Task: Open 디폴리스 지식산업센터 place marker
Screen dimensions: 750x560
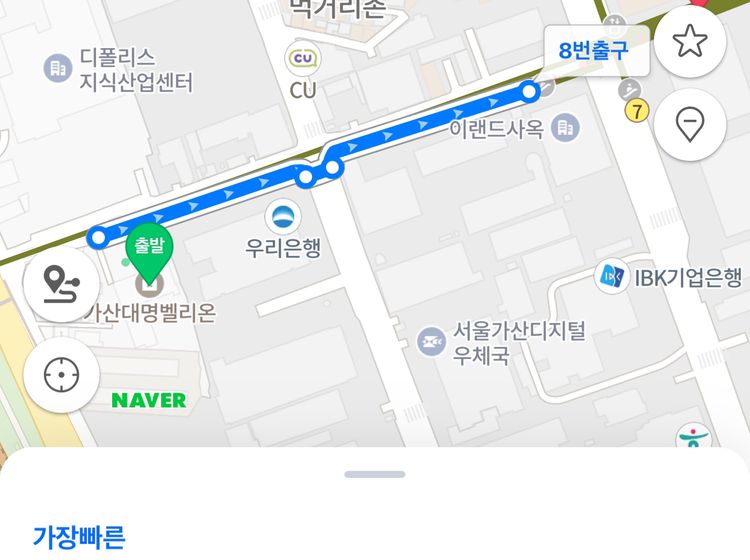Action: pyautogui.click(x=57, y=68)
